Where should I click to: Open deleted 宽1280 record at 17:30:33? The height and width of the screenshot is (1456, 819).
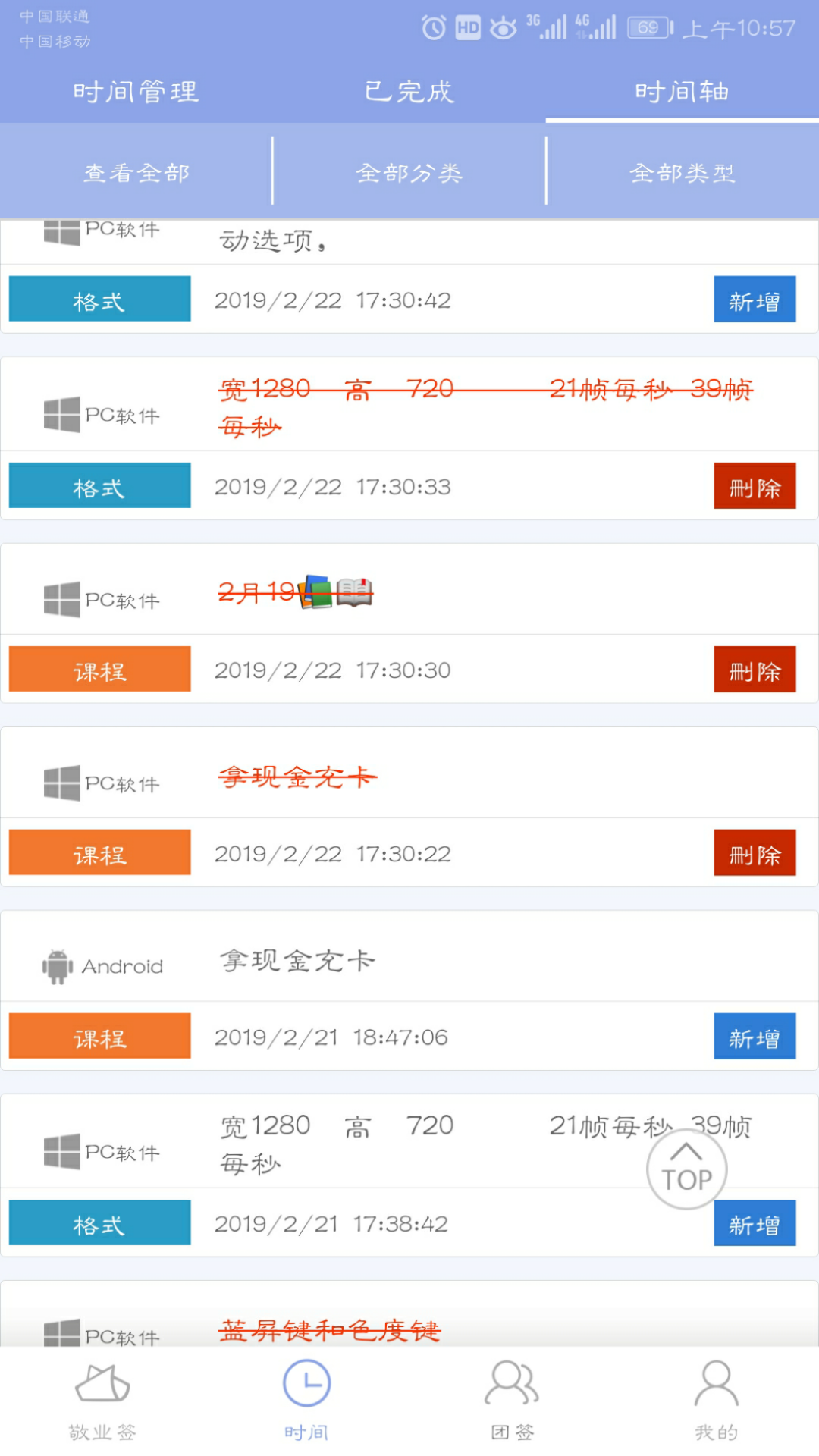tap(409, 438)
